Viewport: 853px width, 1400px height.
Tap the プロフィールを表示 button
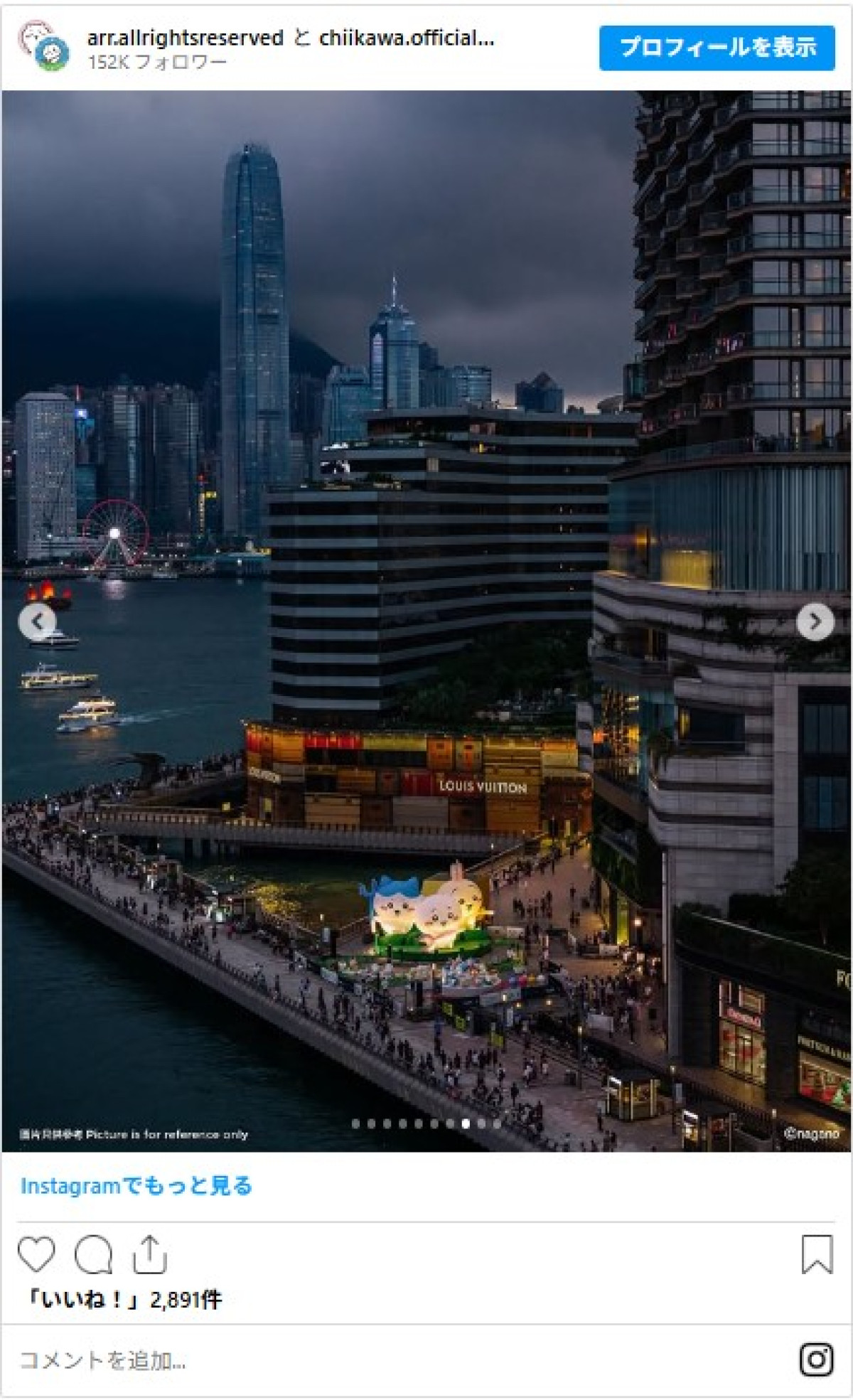click(716, 48)
